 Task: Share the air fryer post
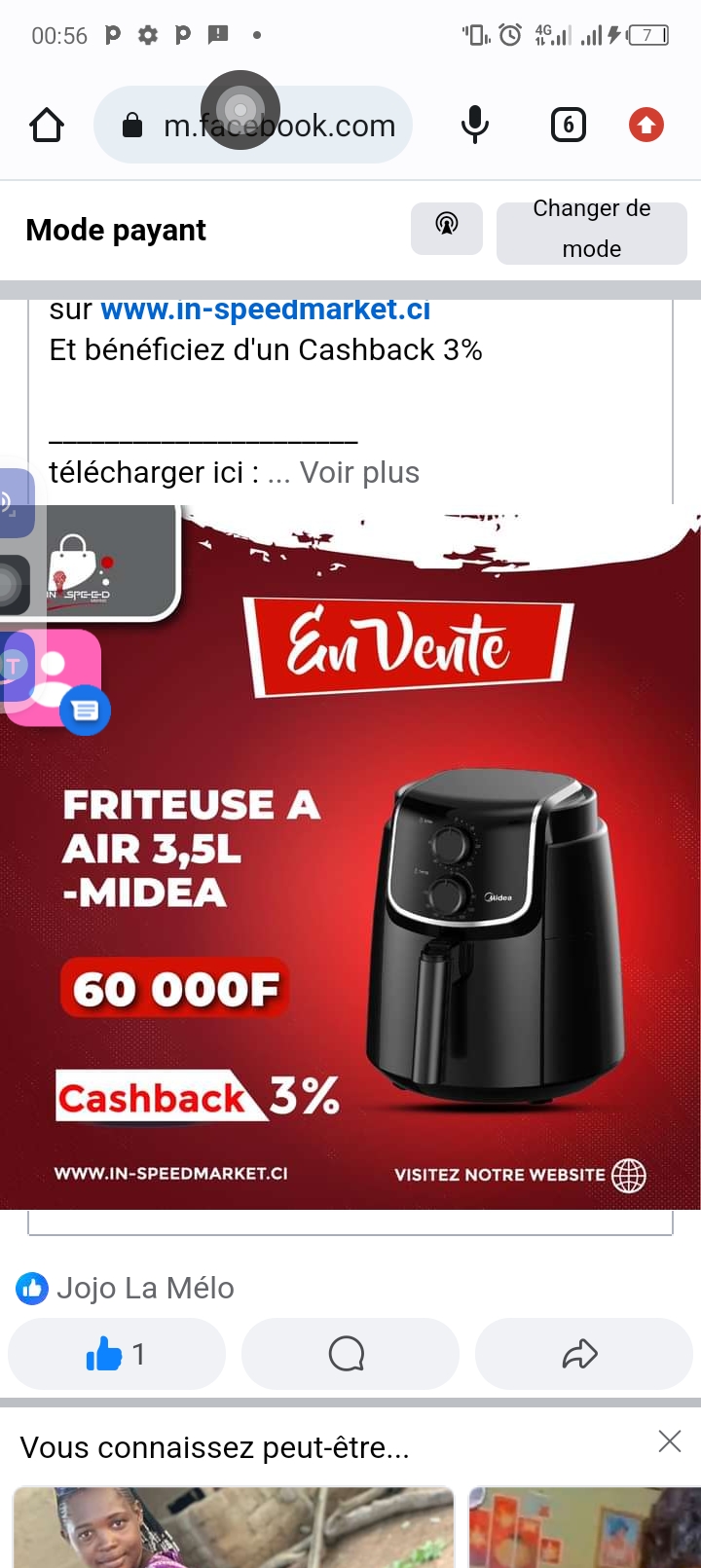click(580, 1354)
